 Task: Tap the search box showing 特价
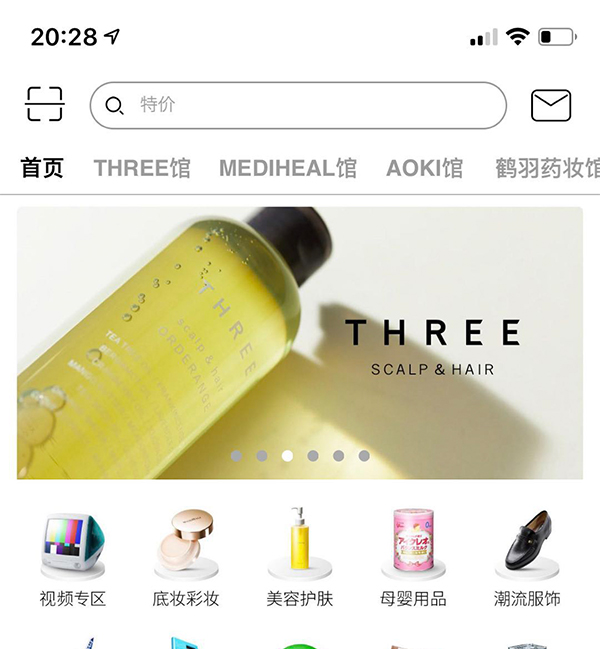298,105
